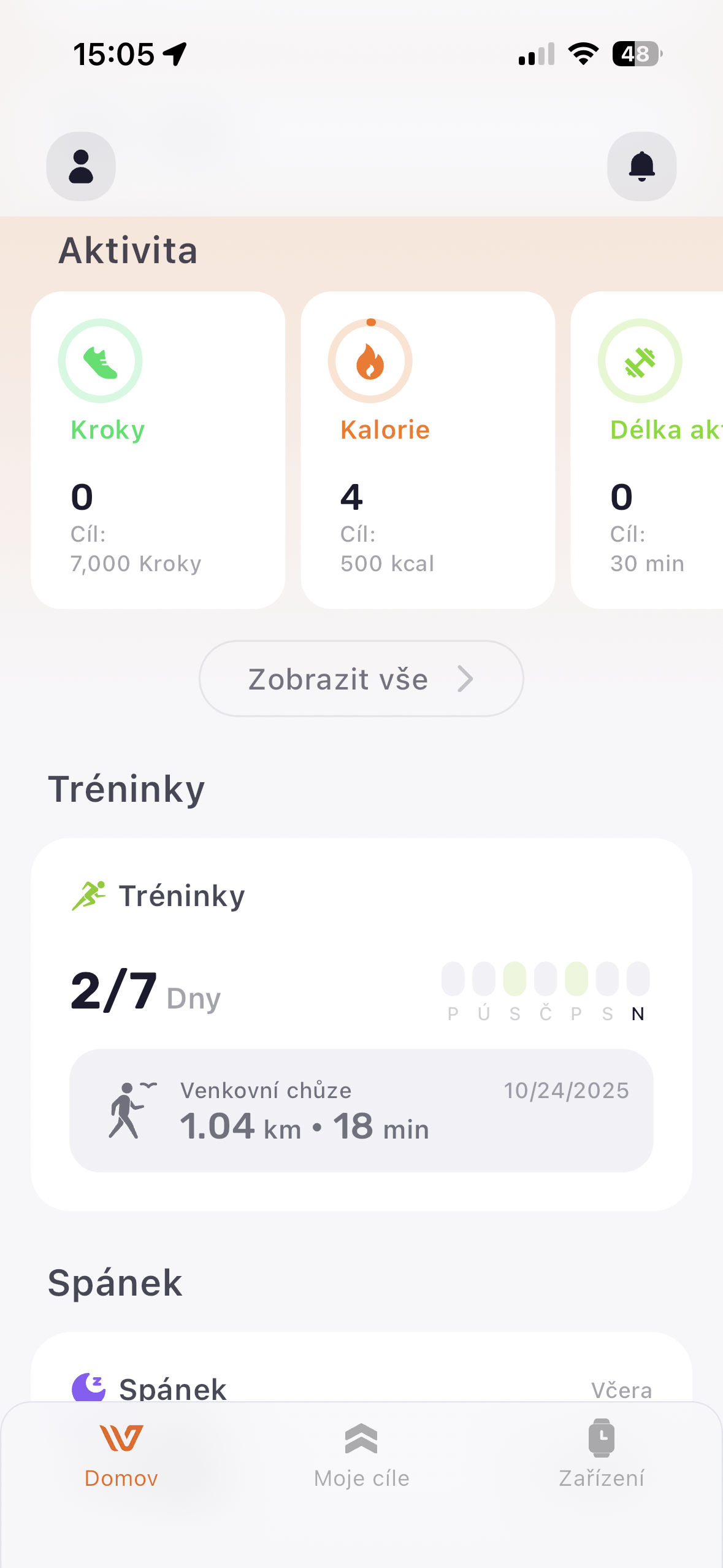Switch to the Domov tab
The image size is (723, 1568).
point(121,1453)
